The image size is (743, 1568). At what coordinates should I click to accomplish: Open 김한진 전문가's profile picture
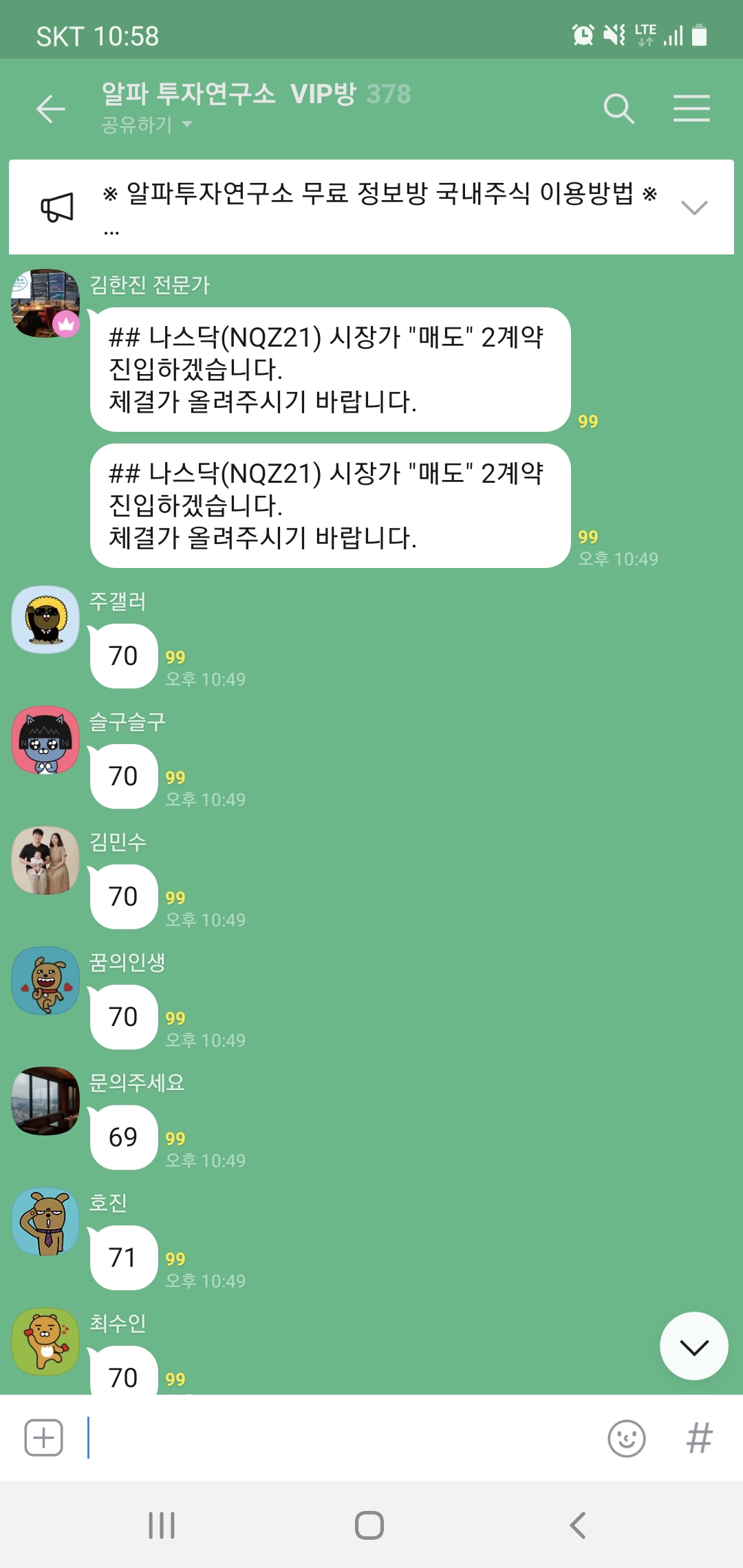(x=45, y=303)
